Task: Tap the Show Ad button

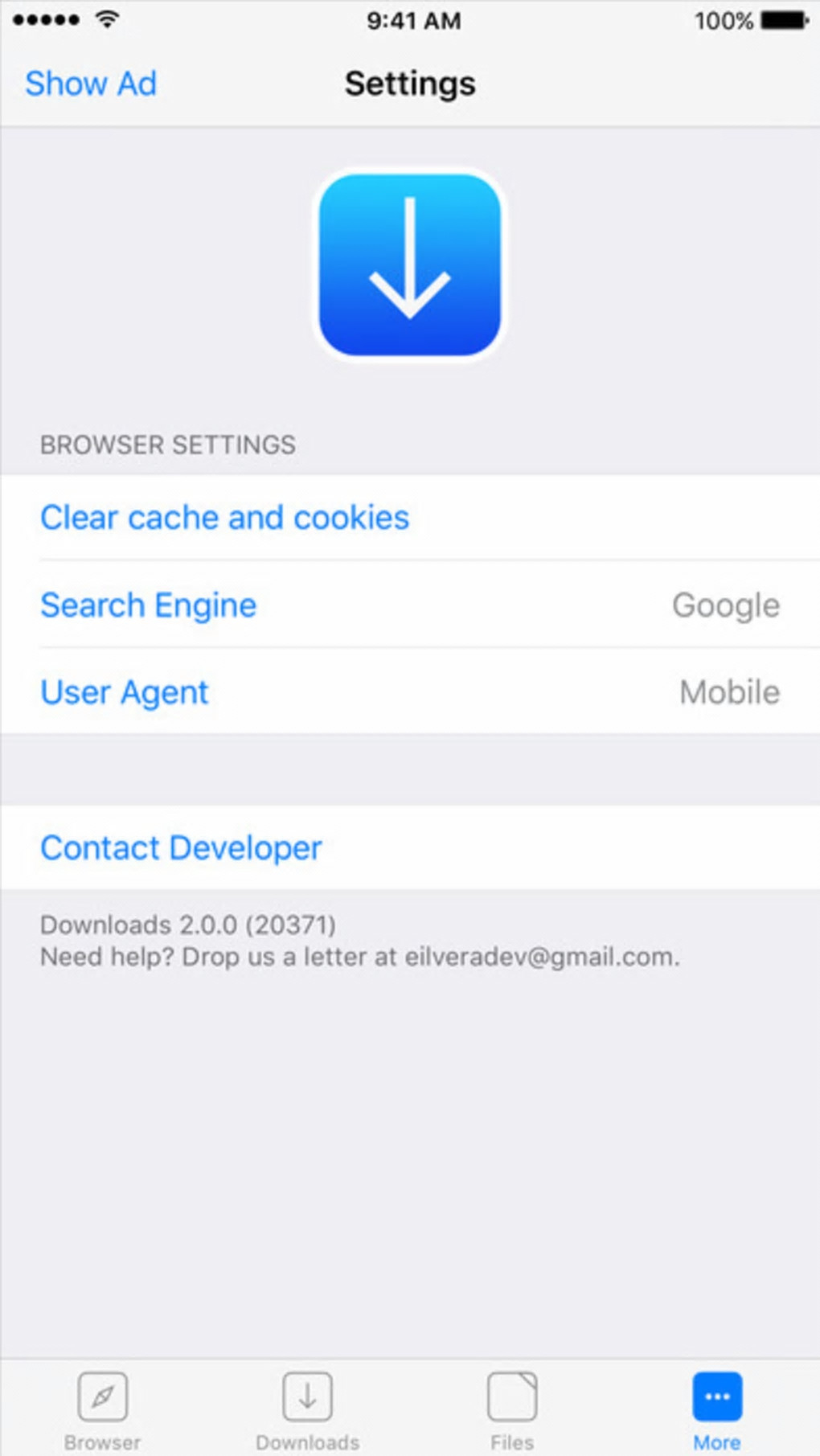Action: (x=91, y=84)
